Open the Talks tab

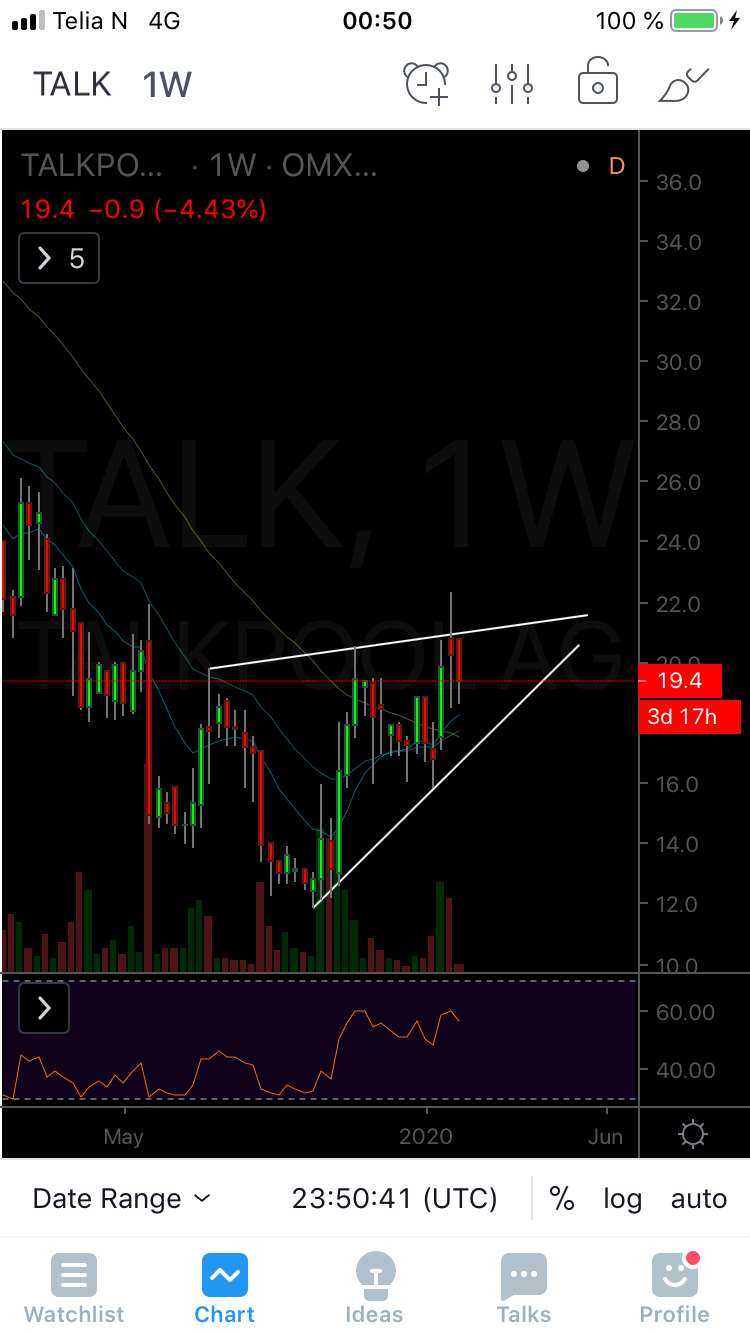click(524, 1289)
